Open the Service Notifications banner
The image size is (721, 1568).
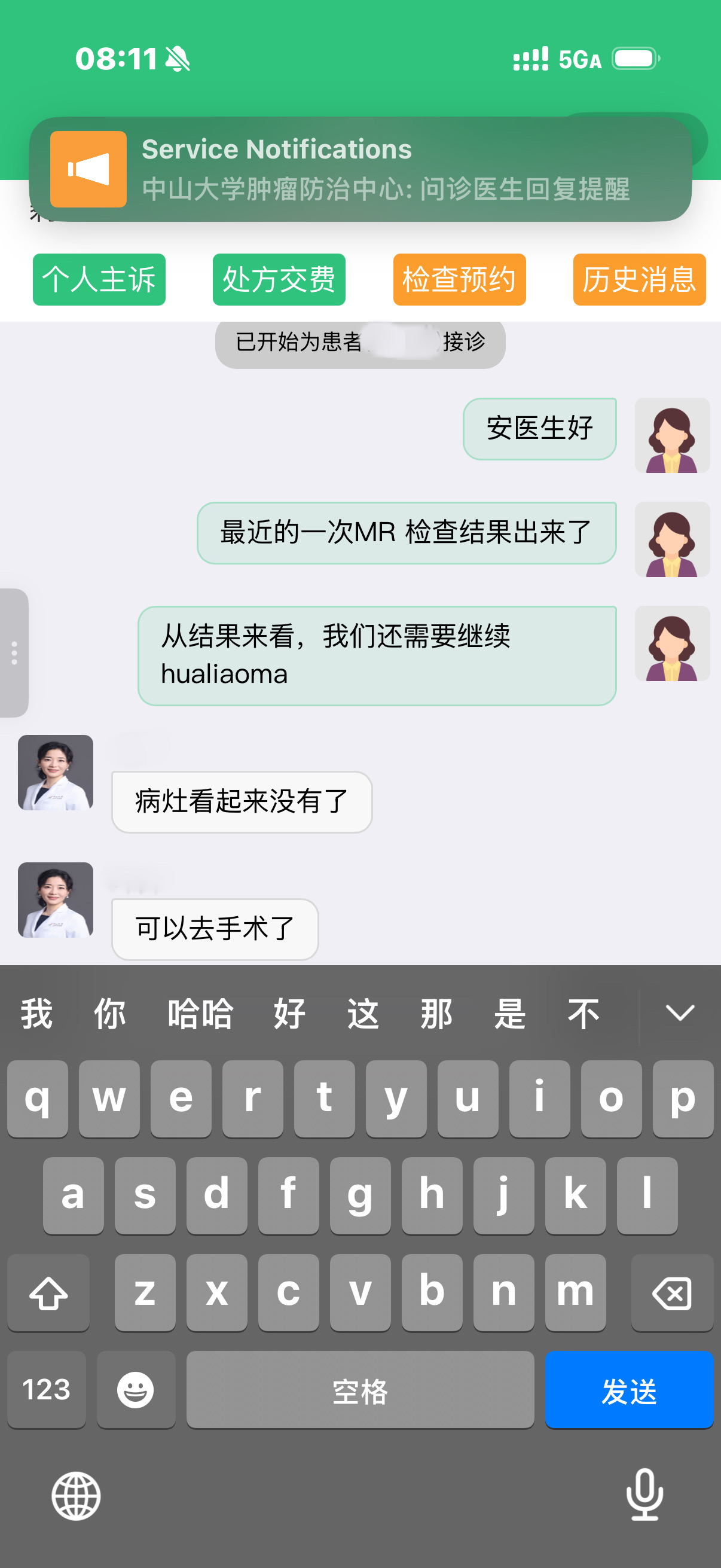[x=360, y=169]
